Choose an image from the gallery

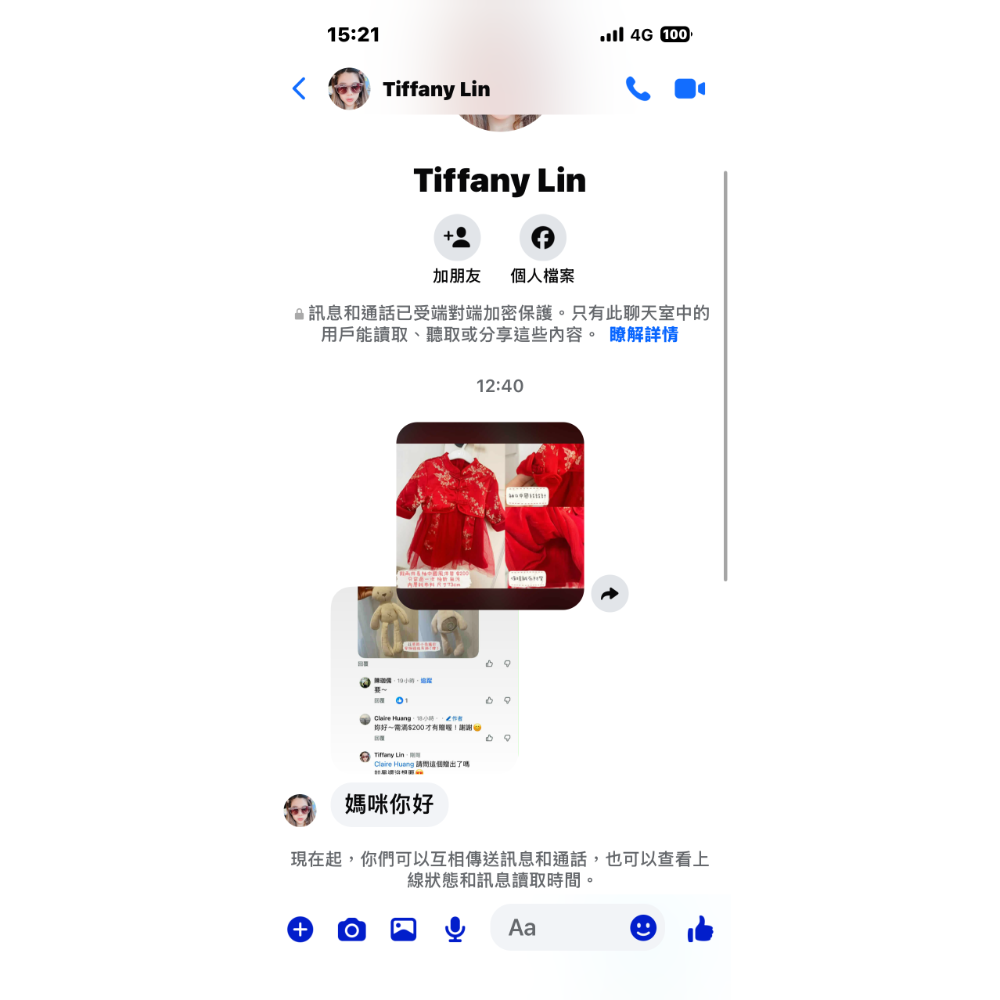point(403,929)
